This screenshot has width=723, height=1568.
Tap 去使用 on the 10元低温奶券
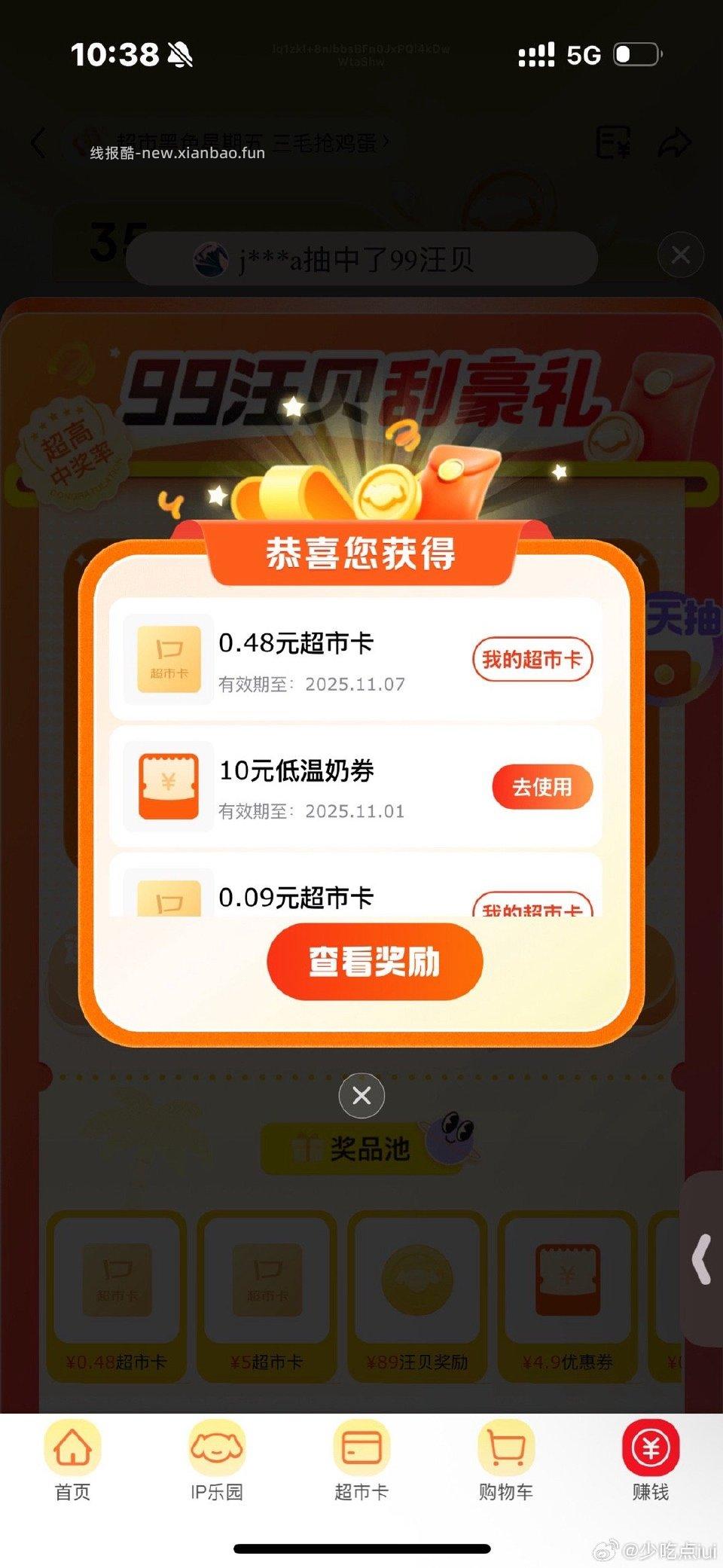coord(541,786)
